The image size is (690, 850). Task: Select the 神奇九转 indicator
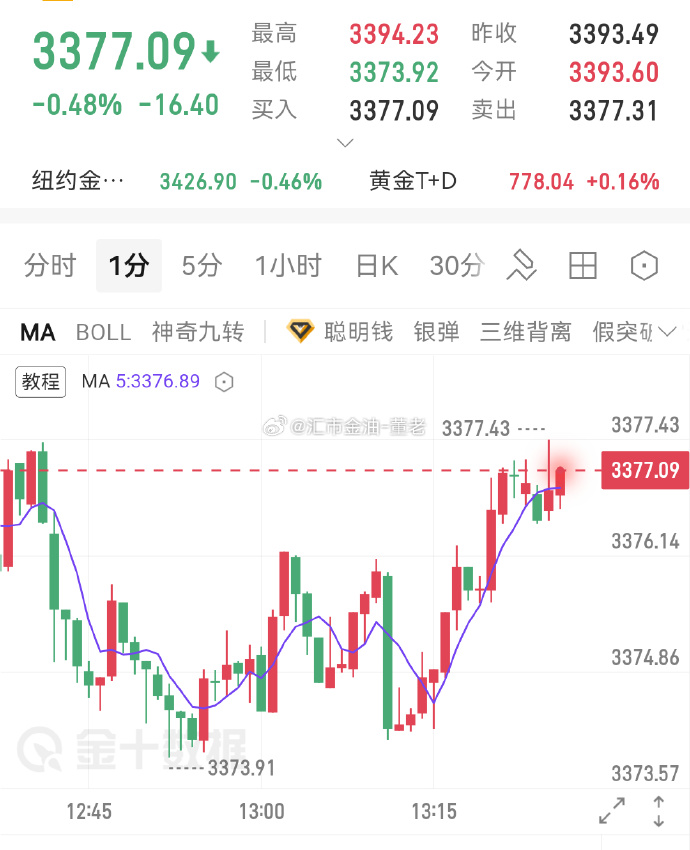198,332
